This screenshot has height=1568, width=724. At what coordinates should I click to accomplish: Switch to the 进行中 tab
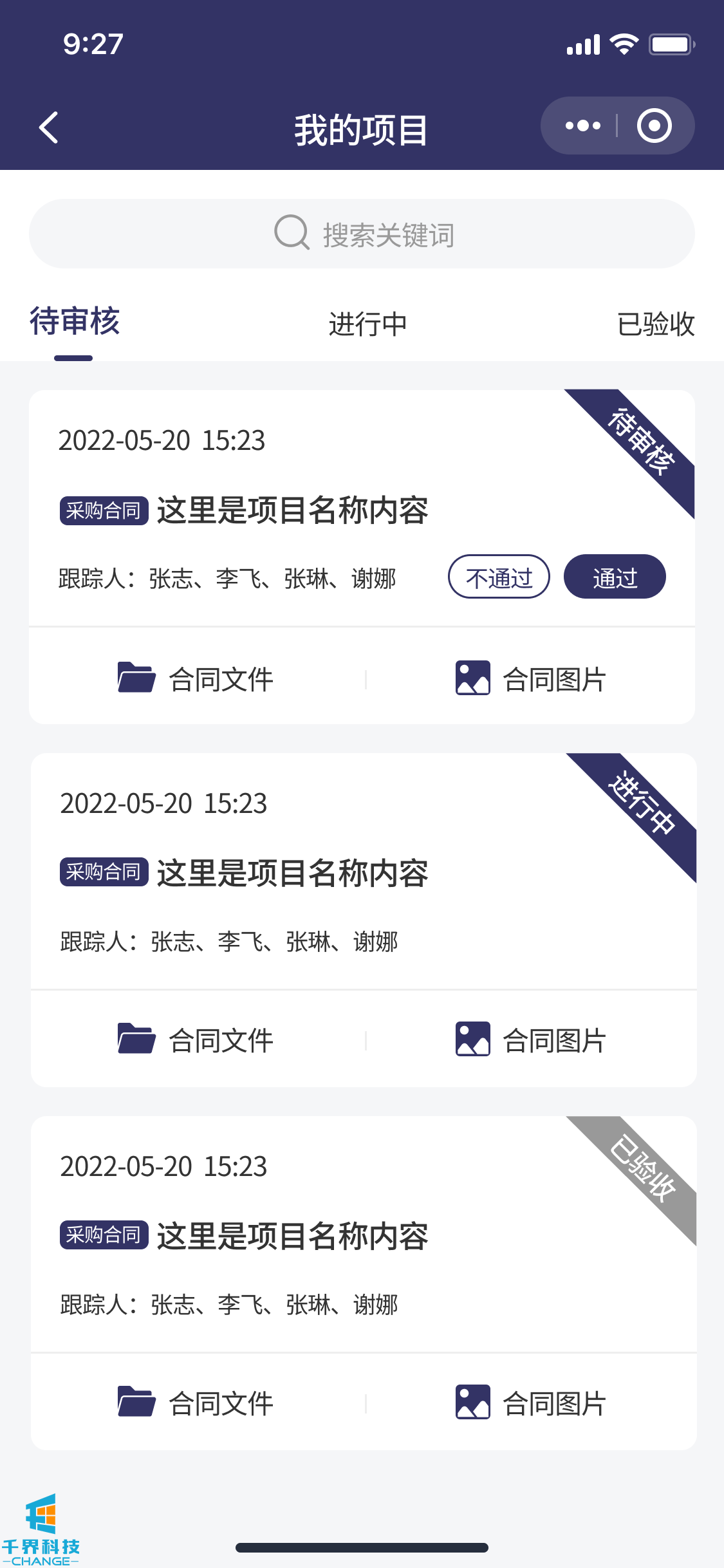367,324
